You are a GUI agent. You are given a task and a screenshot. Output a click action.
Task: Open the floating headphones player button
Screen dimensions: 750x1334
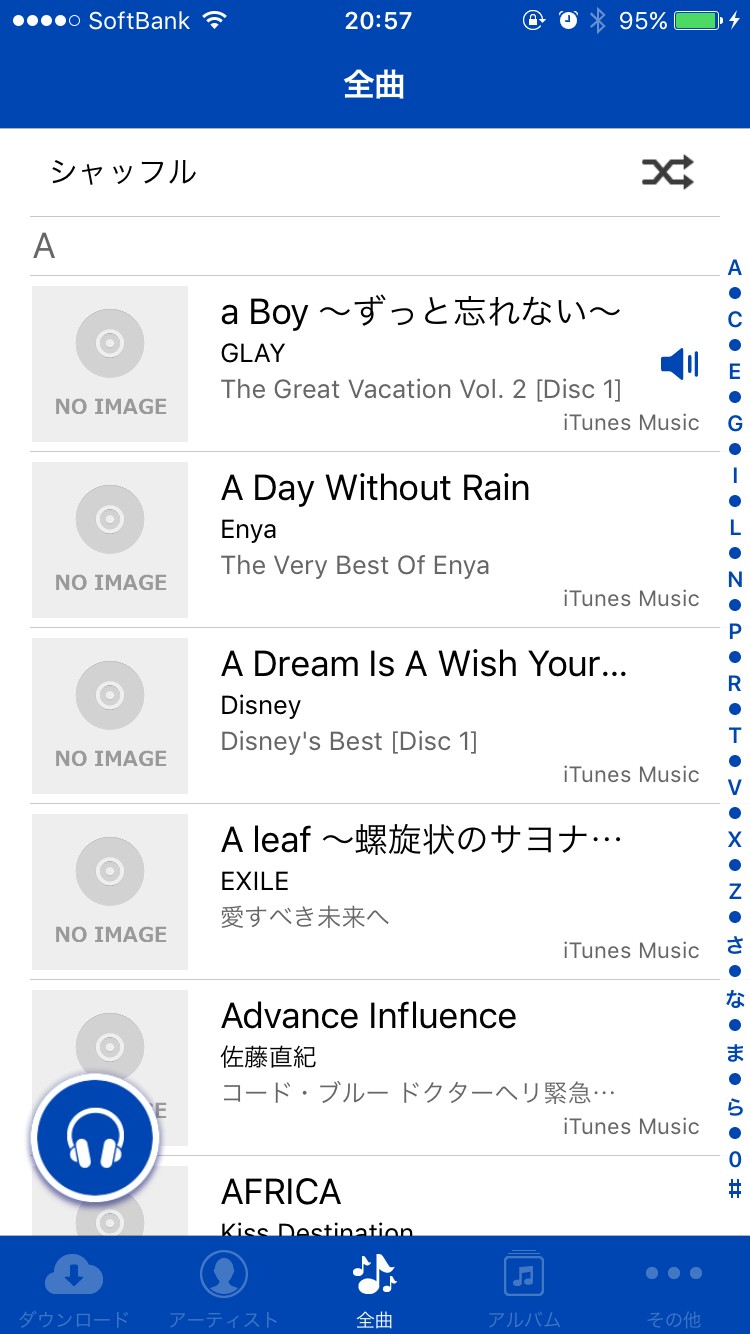pyautogui.click(x=96, y=1138)
